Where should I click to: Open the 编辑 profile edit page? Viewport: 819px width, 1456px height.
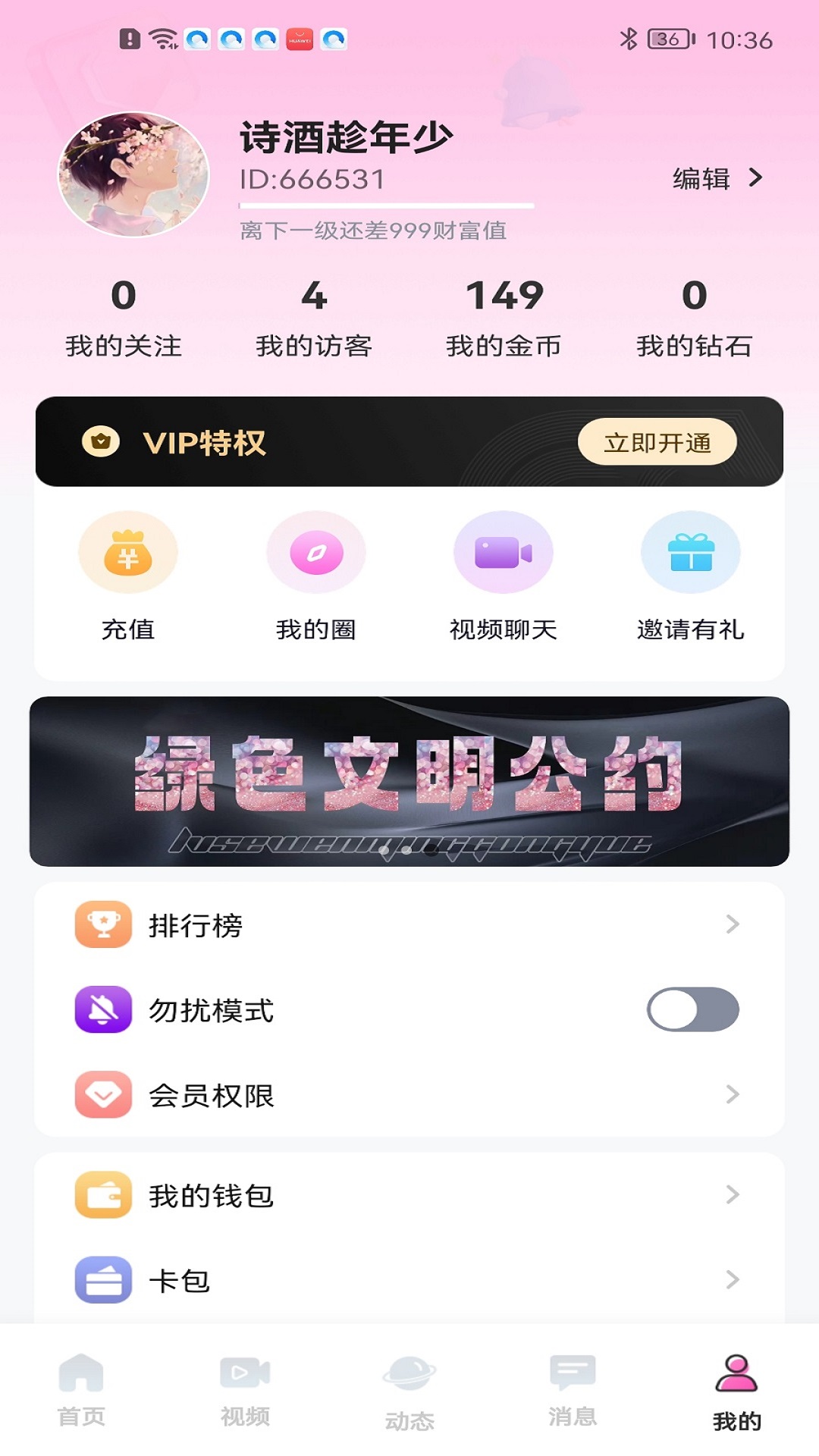point(716,179)
